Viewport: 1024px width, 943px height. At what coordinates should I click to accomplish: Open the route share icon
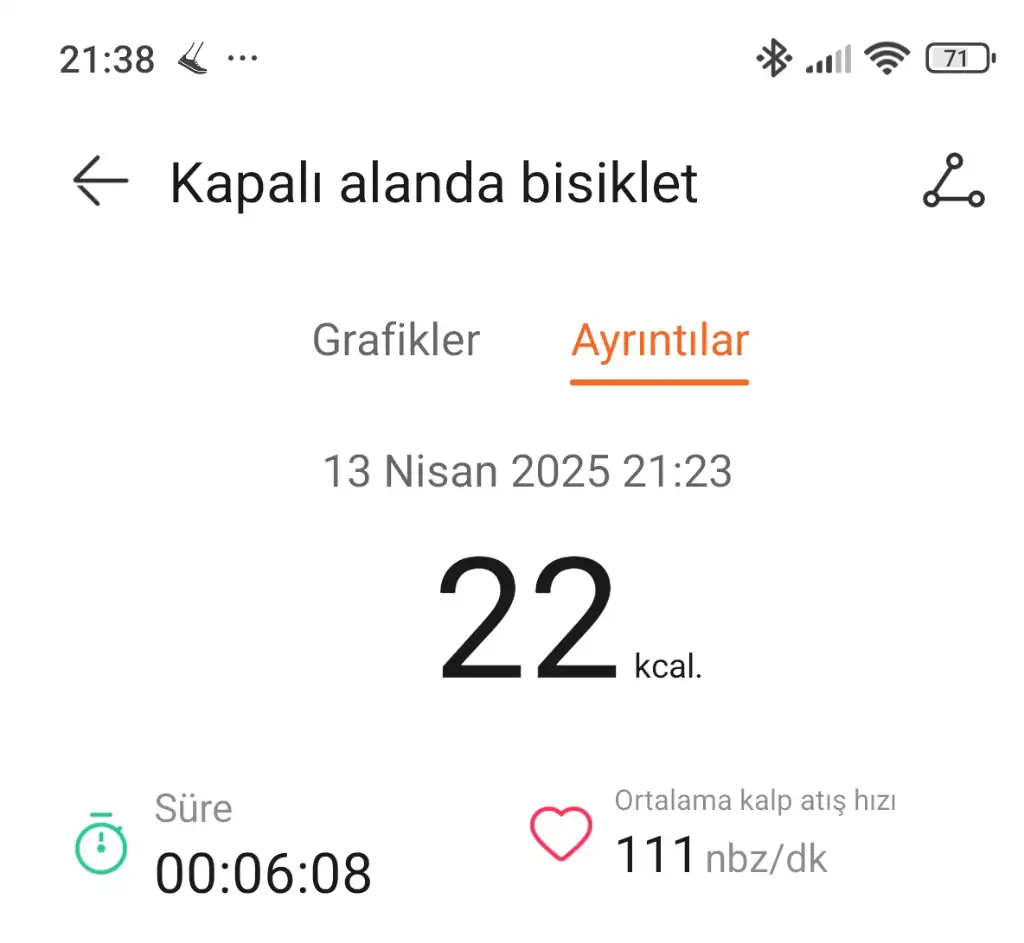pos(953,182)
